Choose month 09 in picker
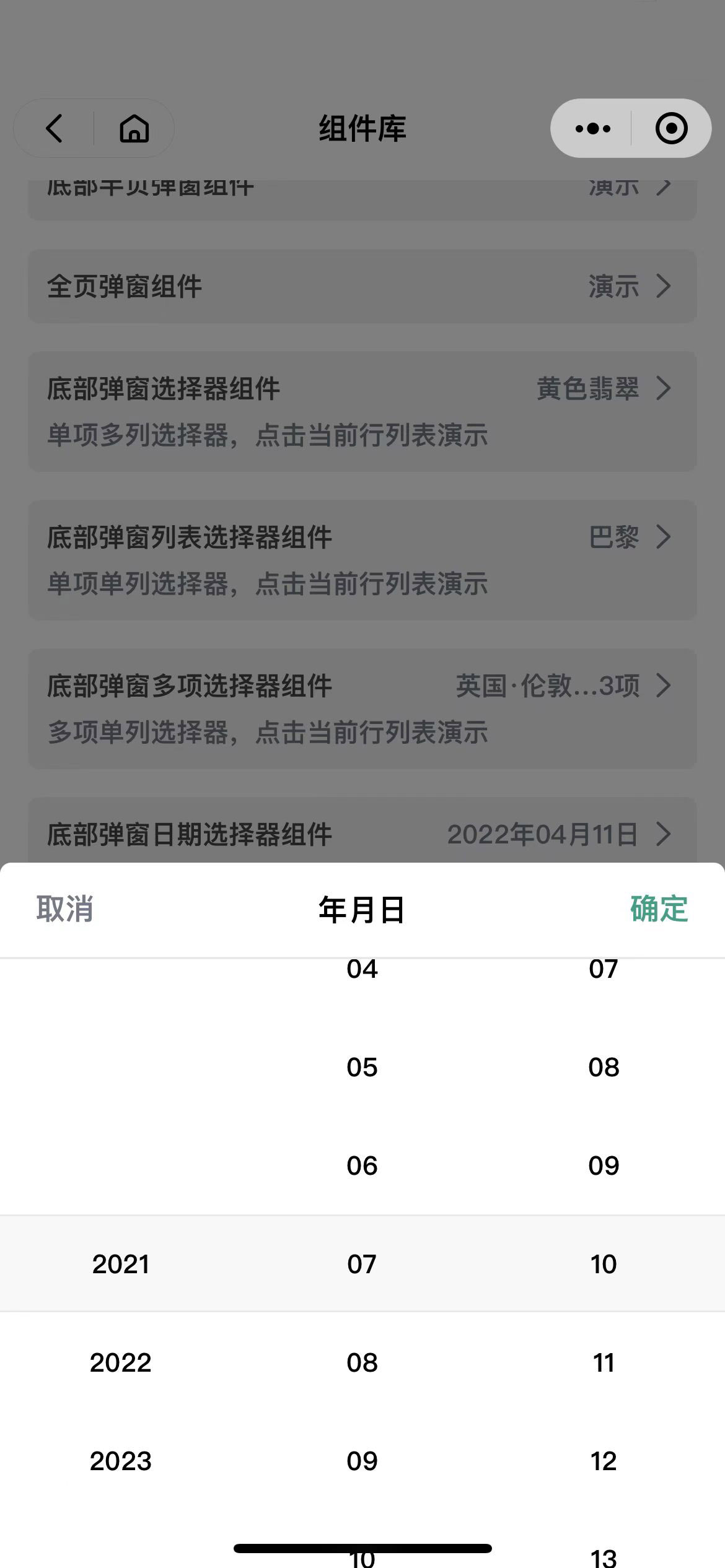725x1568 pixels. tap(362, 1461)
